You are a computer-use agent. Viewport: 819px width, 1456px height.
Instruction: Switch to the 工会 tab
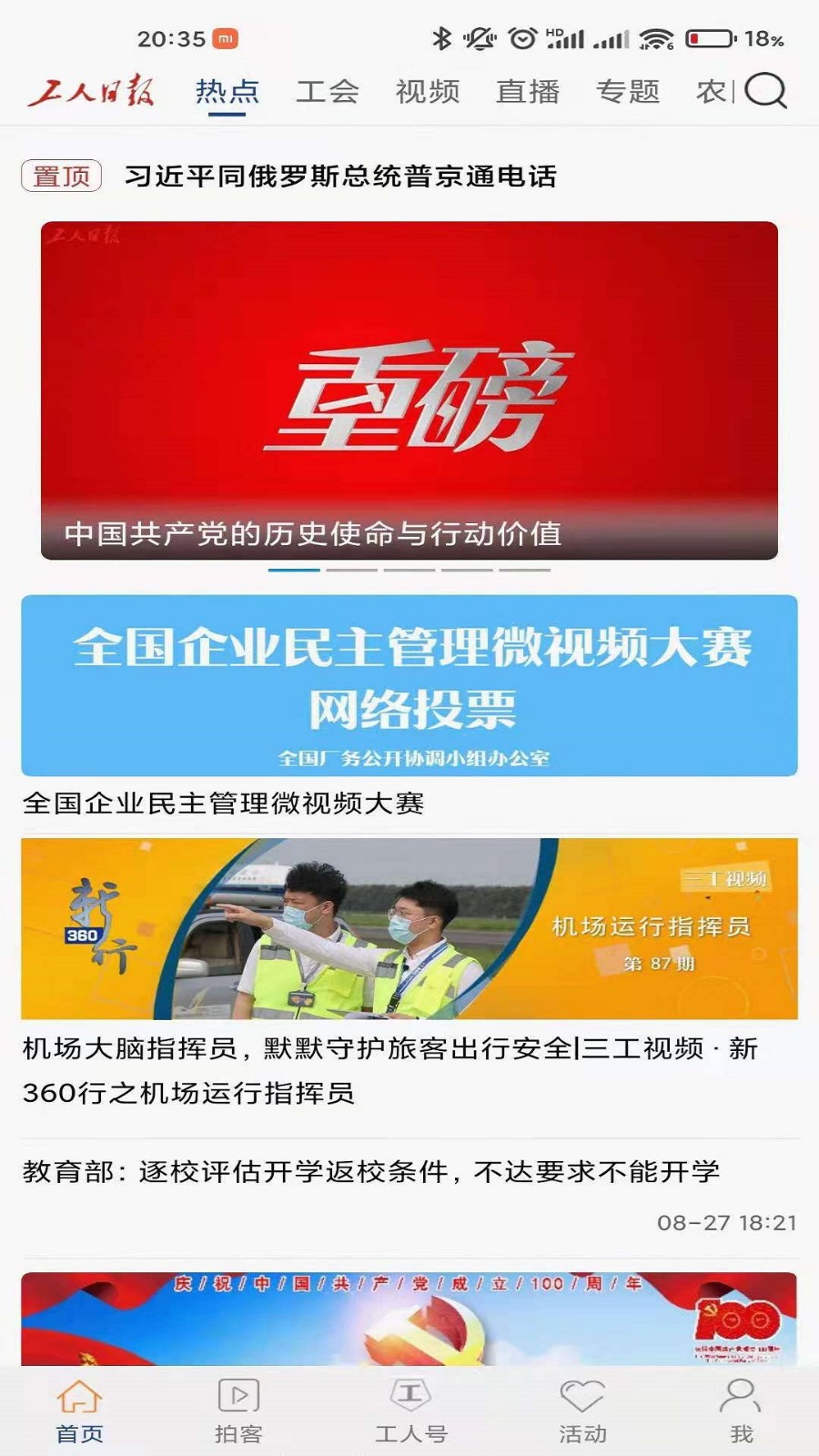[x=328, y=91]
